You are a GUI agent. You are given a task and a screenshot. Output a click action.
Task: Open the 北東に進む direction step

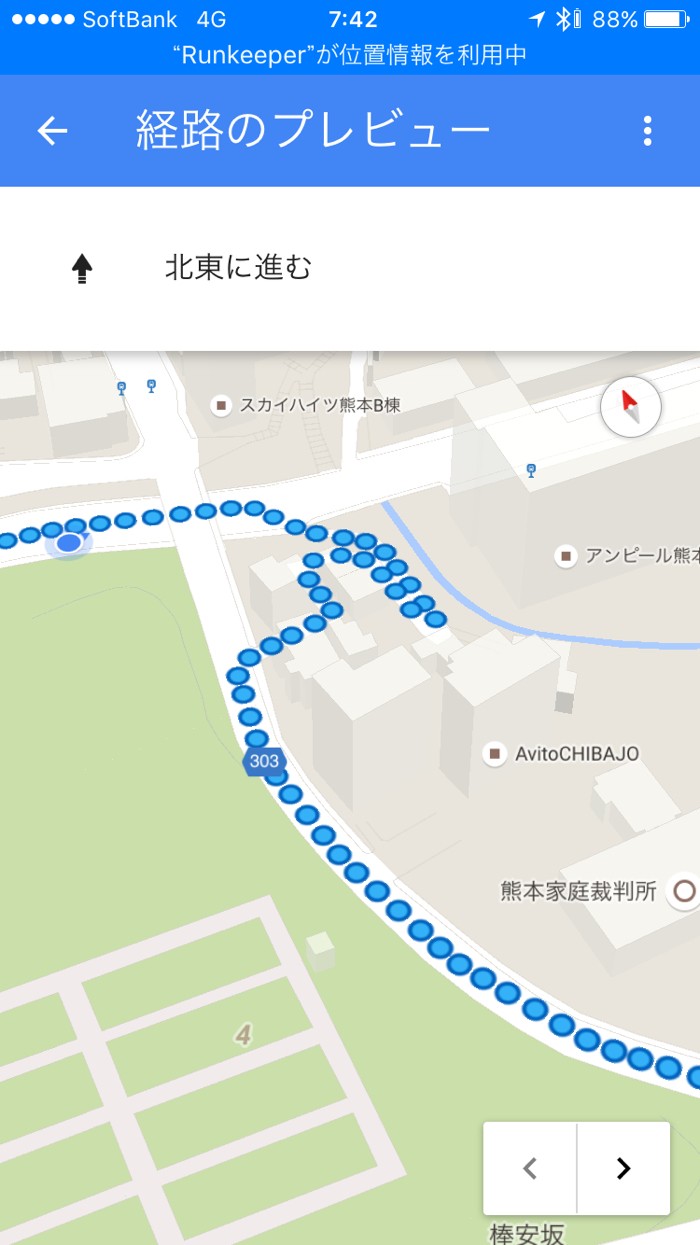click(x=238, y=268)
